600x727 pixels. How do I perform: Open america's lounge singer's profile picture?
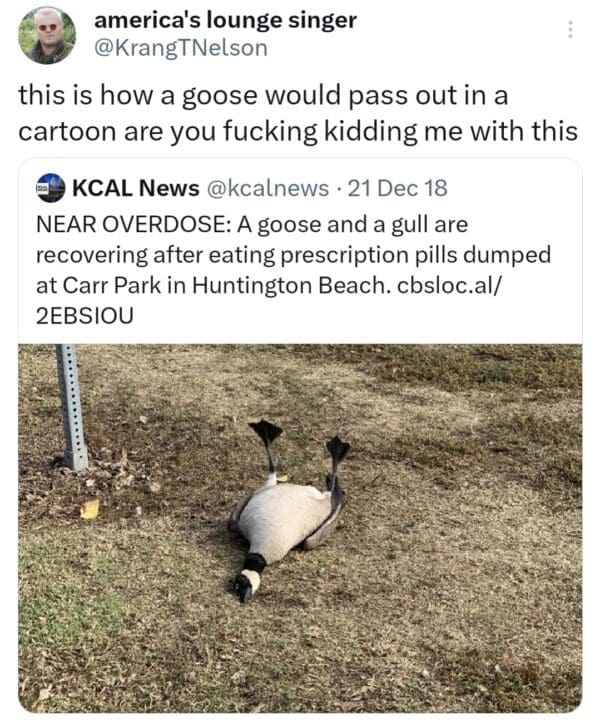46,35
